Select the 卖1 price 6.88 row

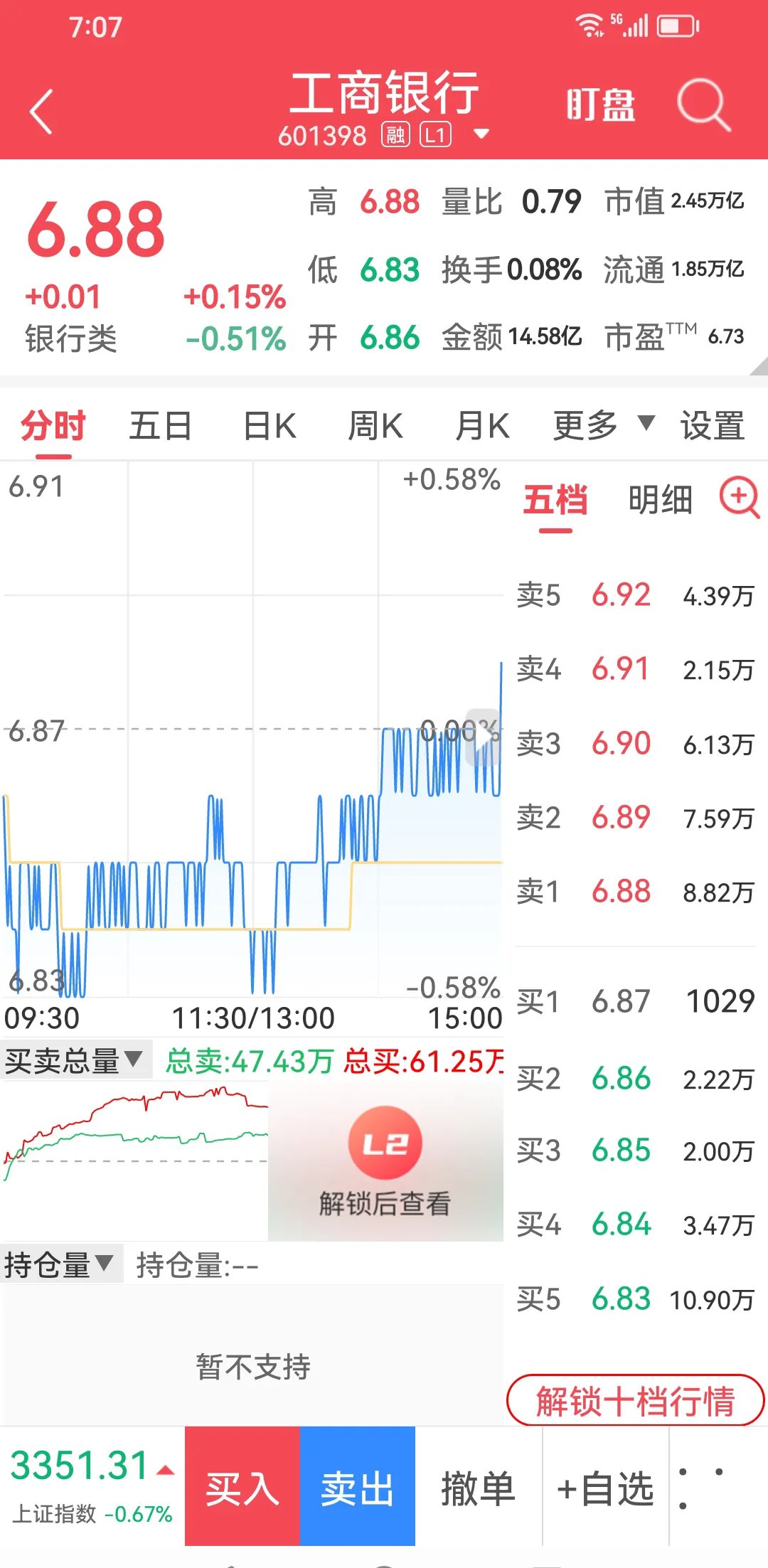pos(633,892)
